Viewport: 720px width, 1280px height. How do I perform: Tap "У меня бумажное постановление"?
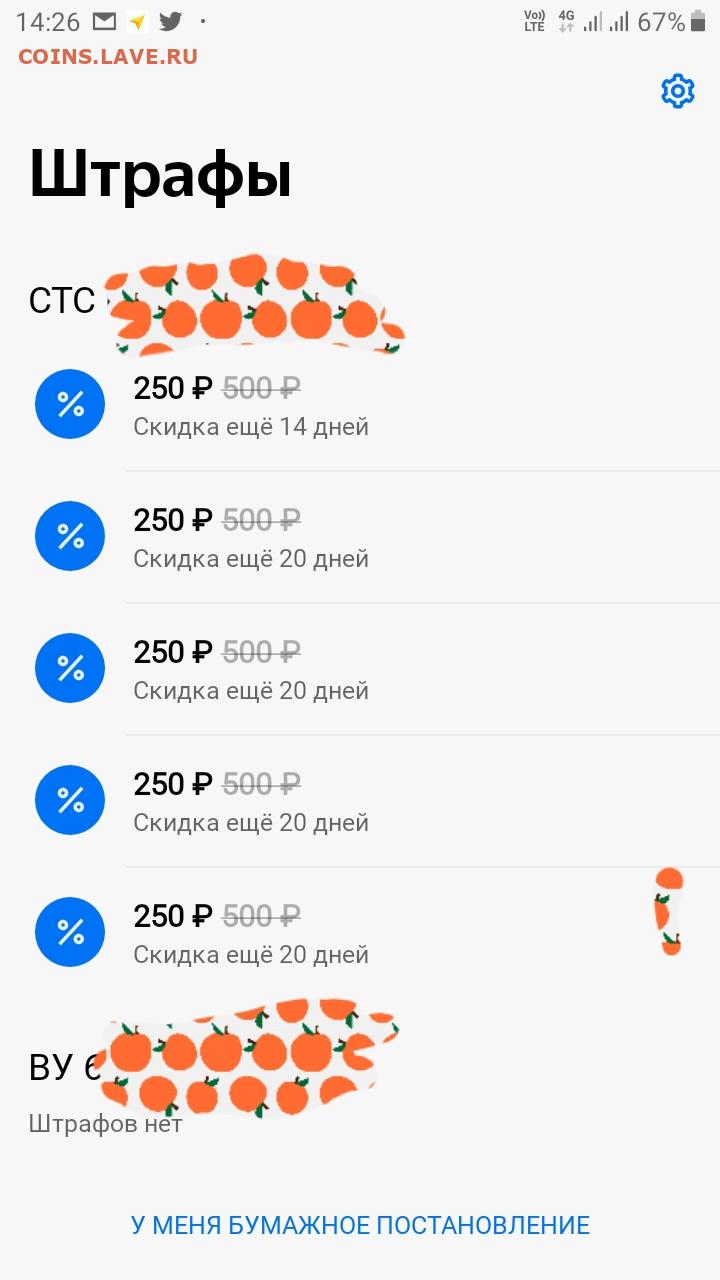(360, 1225)
